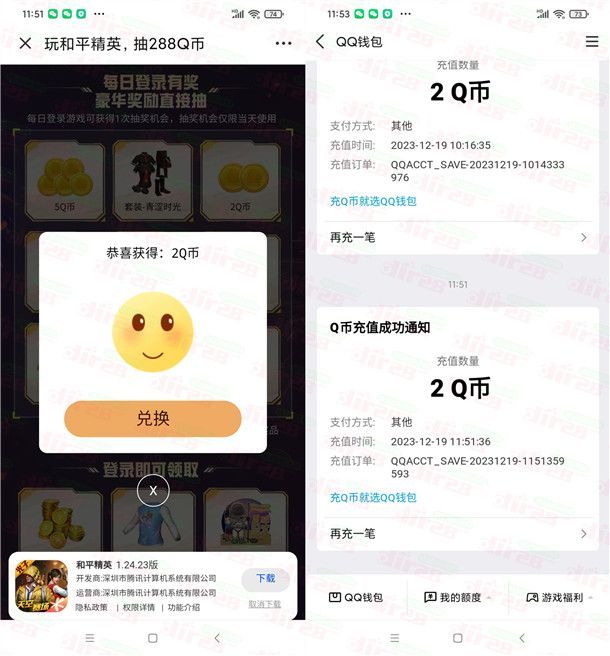Screen dimensions: 610x656
Task: Open the 隐私政策 link
Action: point(91,607)
